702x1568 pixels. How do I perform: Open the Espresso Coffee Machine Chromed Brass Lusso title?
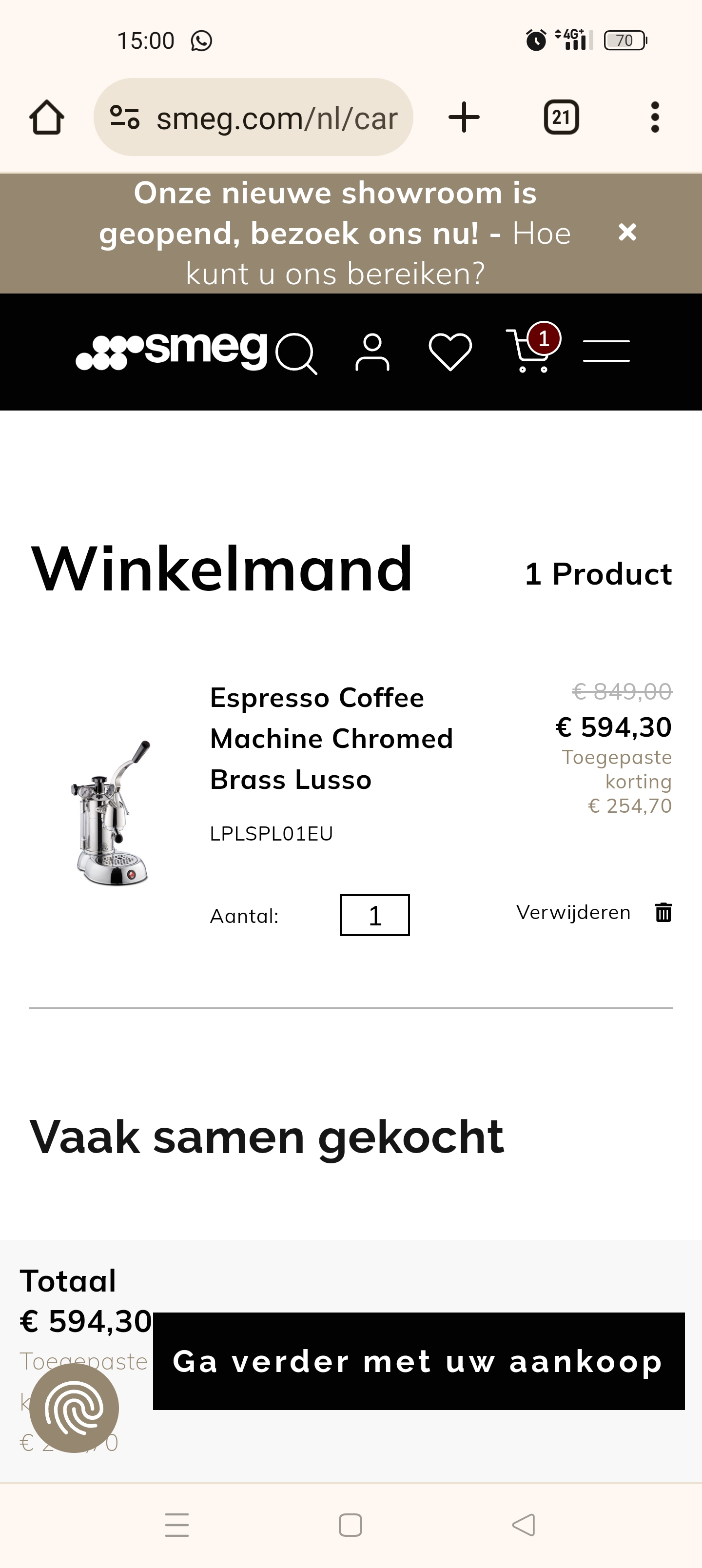(x=331, y=738)
